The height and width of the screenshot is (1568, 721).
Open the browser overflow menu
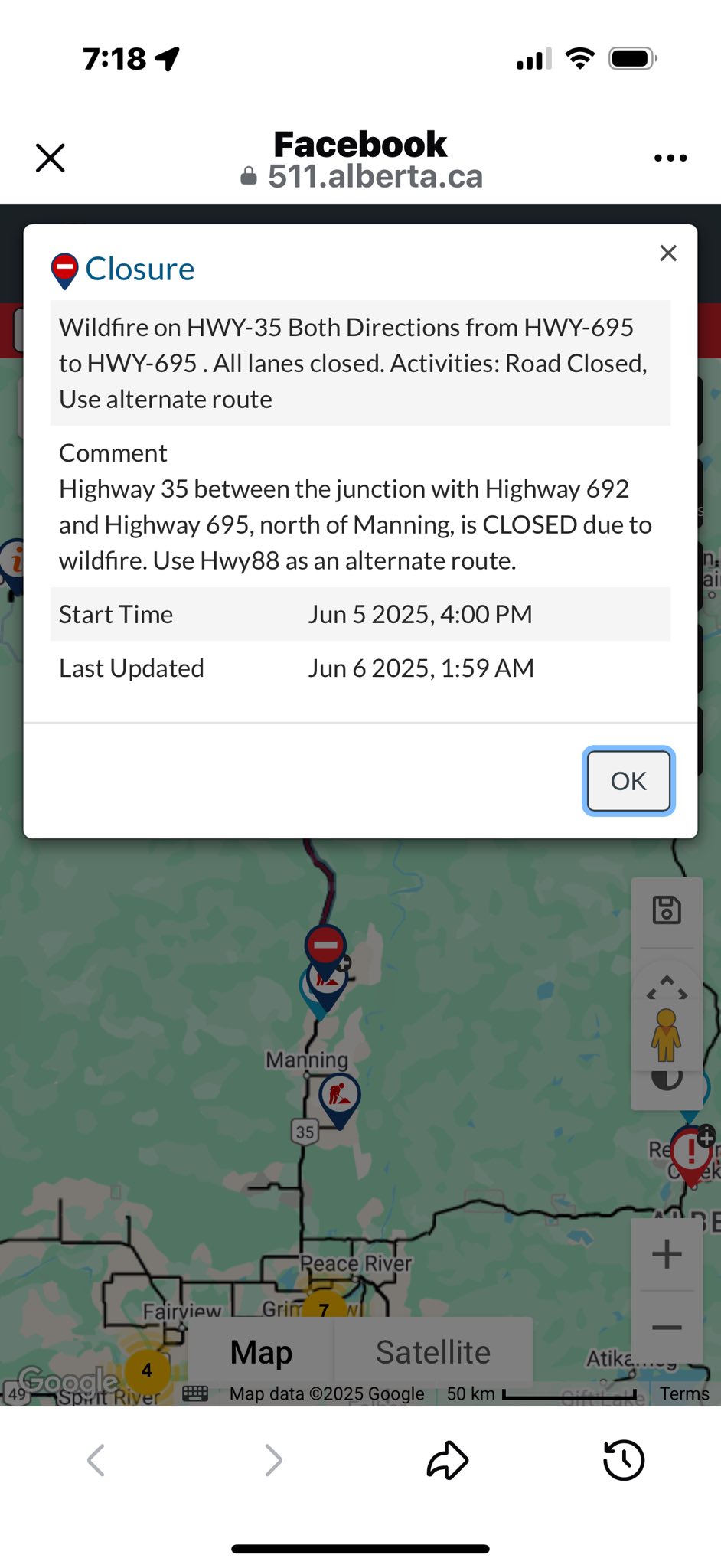point(670,158)
